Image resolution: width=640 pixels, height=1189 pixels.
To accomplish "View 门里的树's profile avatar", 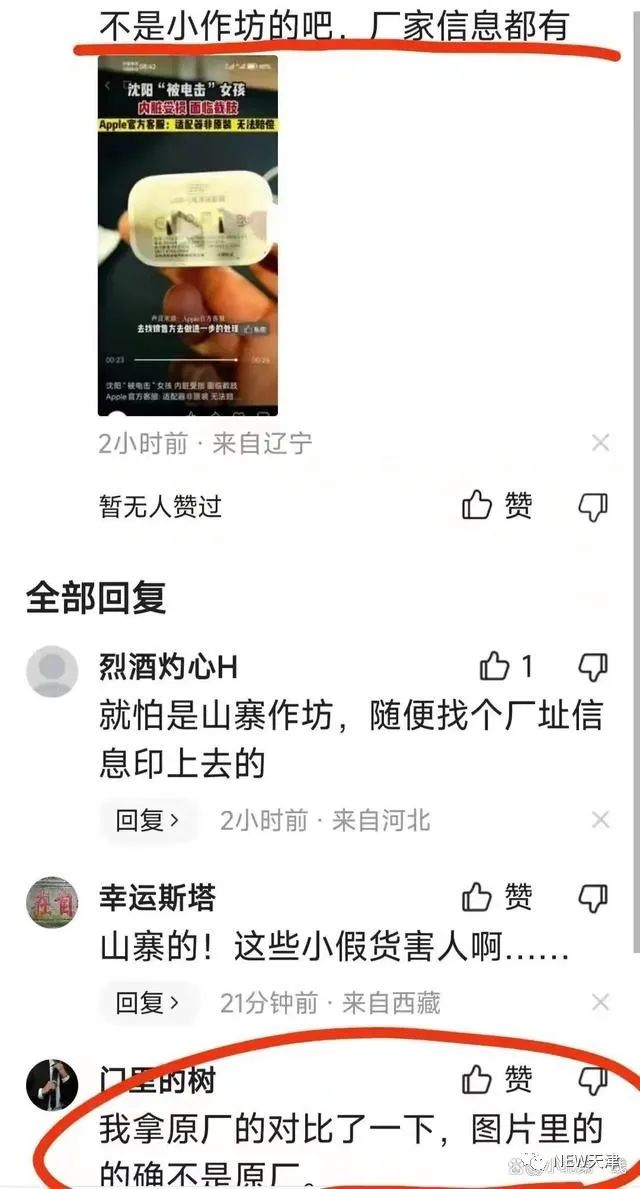I will [52, 1083].
